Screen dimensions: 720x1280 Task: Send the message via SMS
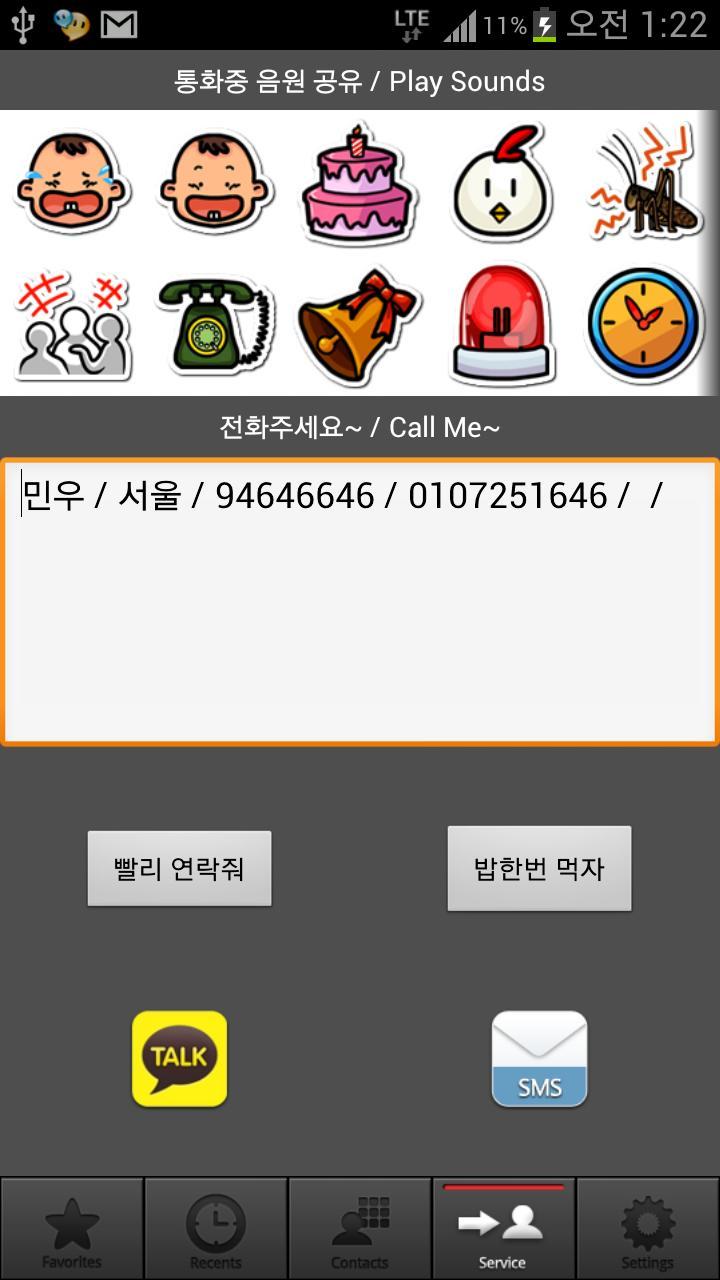(539, 1059)
